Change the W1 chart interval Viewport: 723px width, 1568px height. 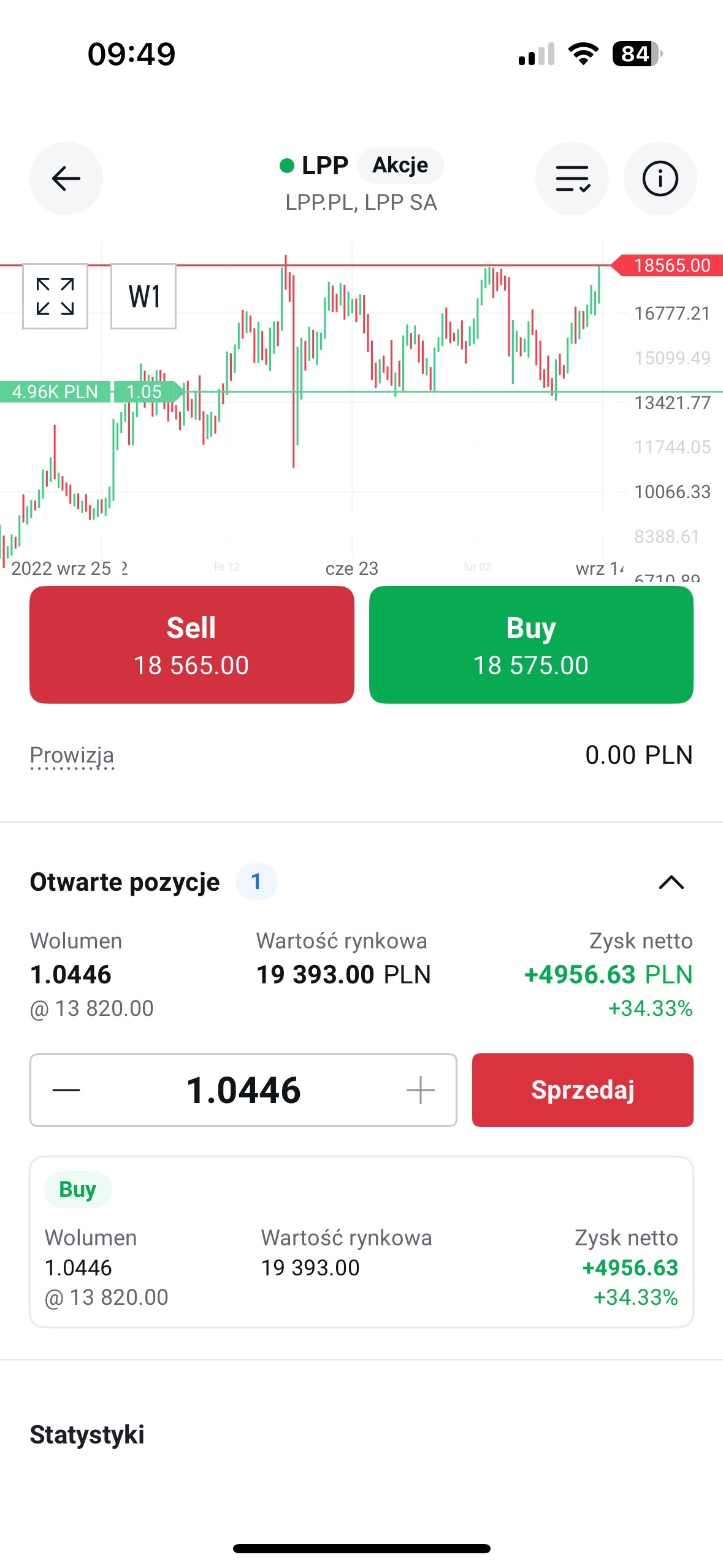143,296
